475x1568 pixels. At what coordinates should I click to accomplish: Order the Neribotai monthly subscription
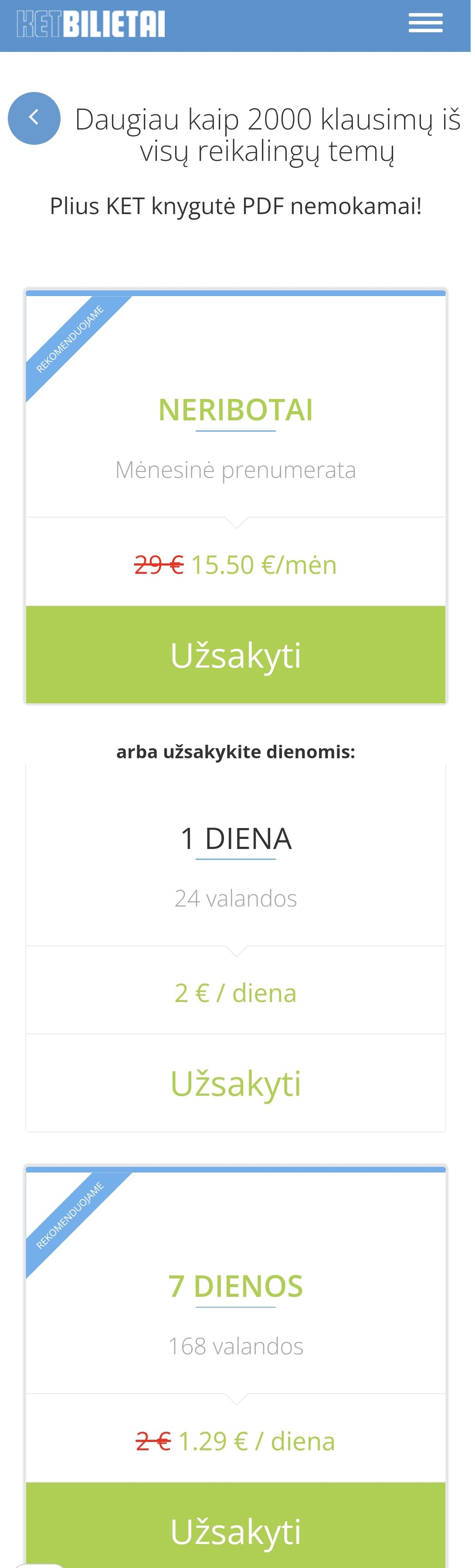click(235, 654)
